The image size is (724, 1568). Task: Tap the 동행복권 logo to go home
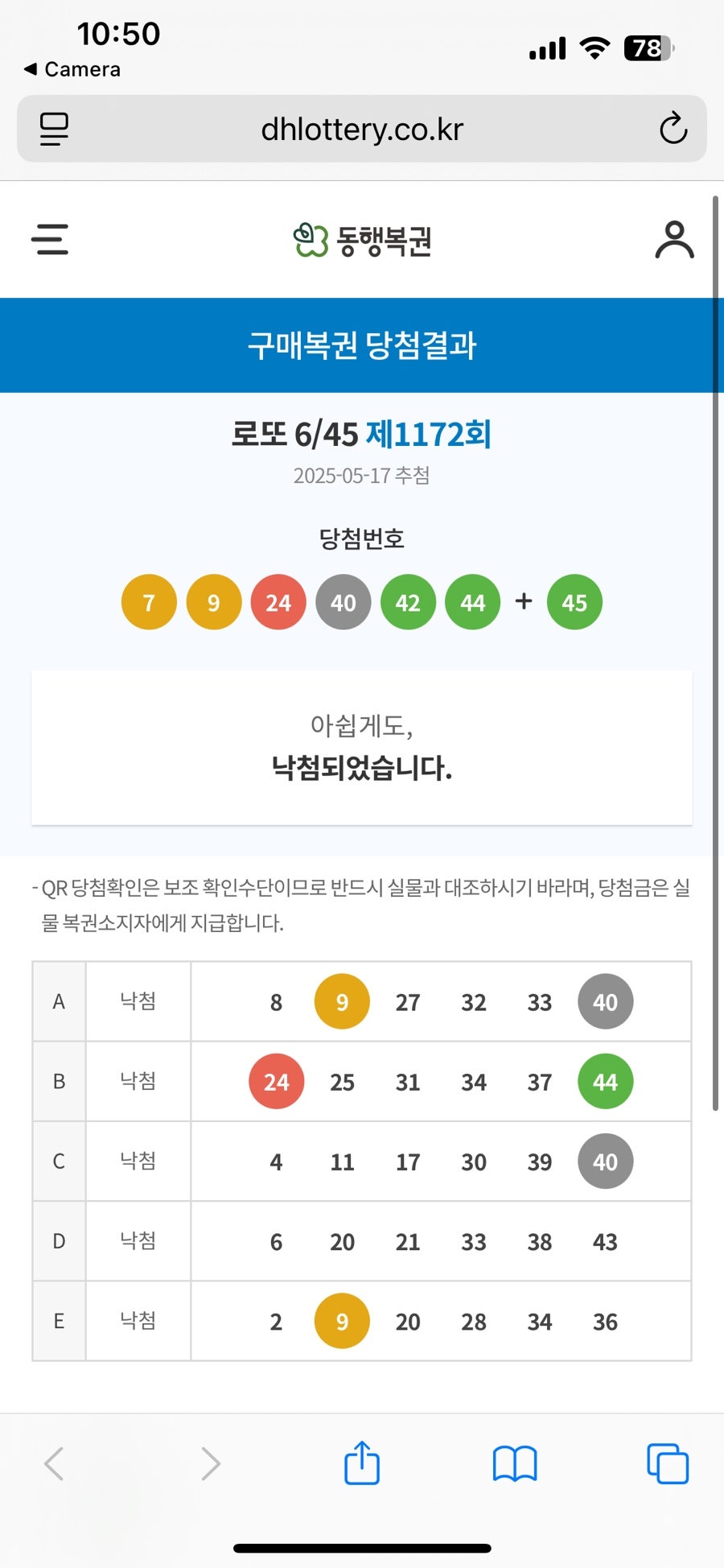pyautogui.click(x=362, y=241)
